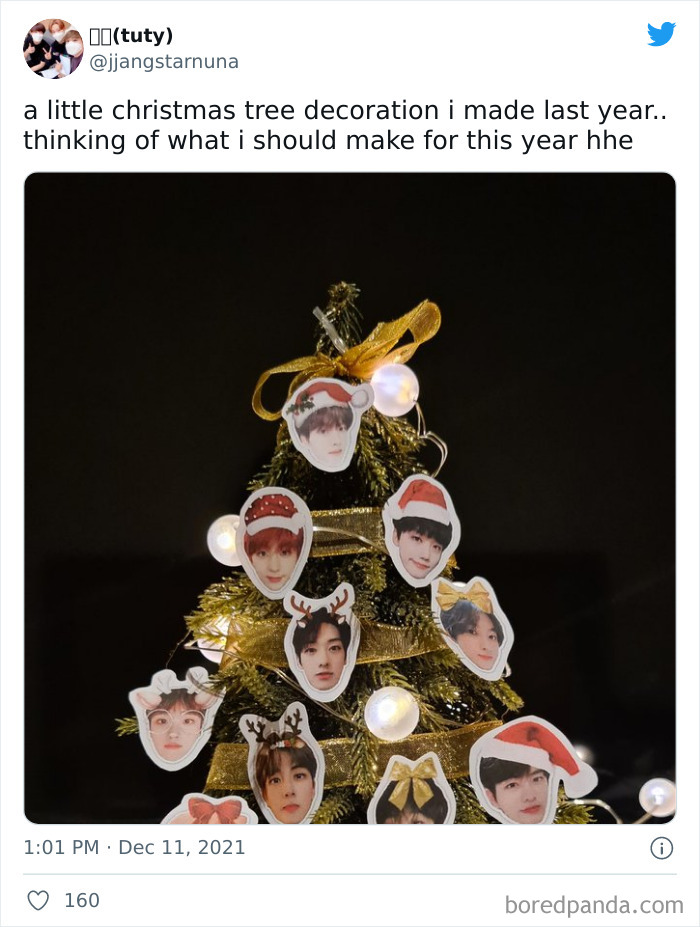Tap the Twitter bird icon
Viewport: 700px width, 927px height.
coord(661,34)
